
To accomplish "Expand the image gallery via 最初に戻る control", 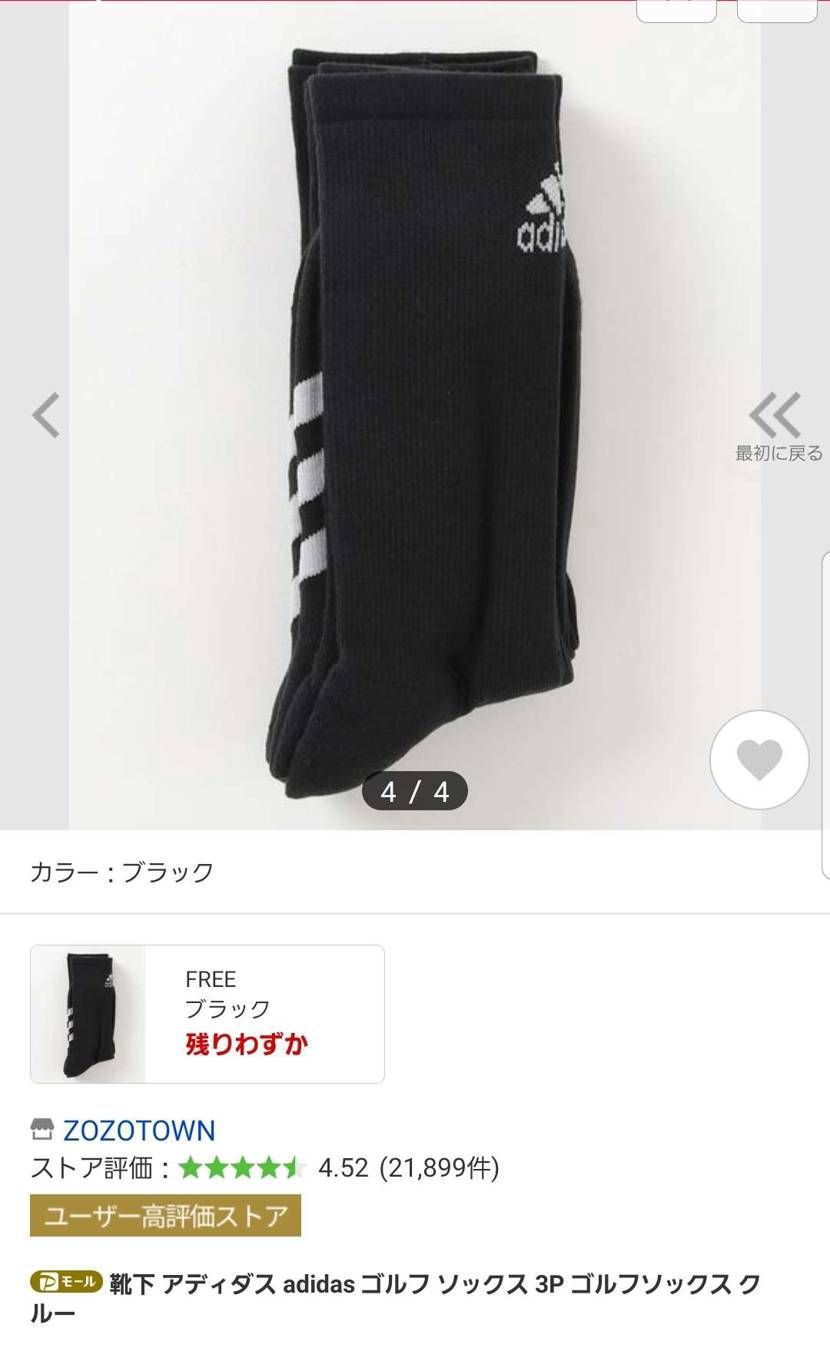I will click(x=777, y=452).
